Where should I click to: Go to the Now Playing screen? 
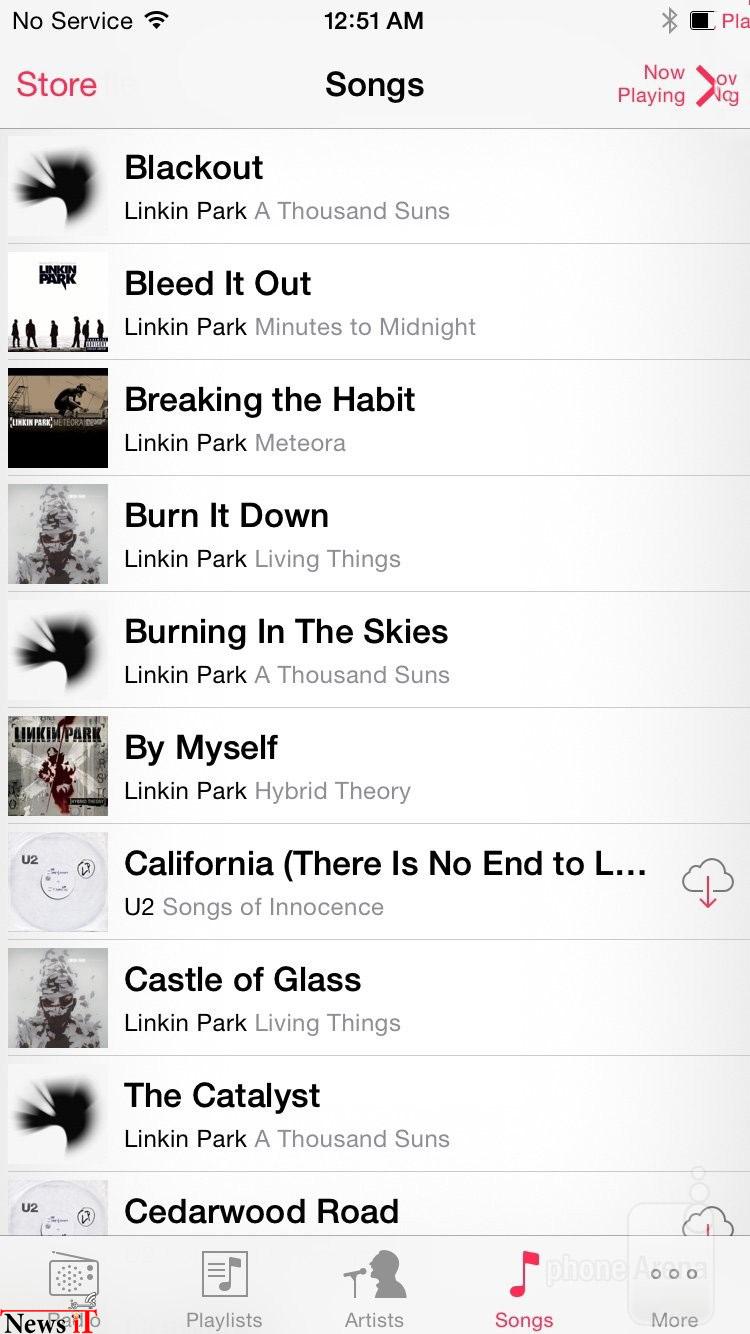pos(678,85)
